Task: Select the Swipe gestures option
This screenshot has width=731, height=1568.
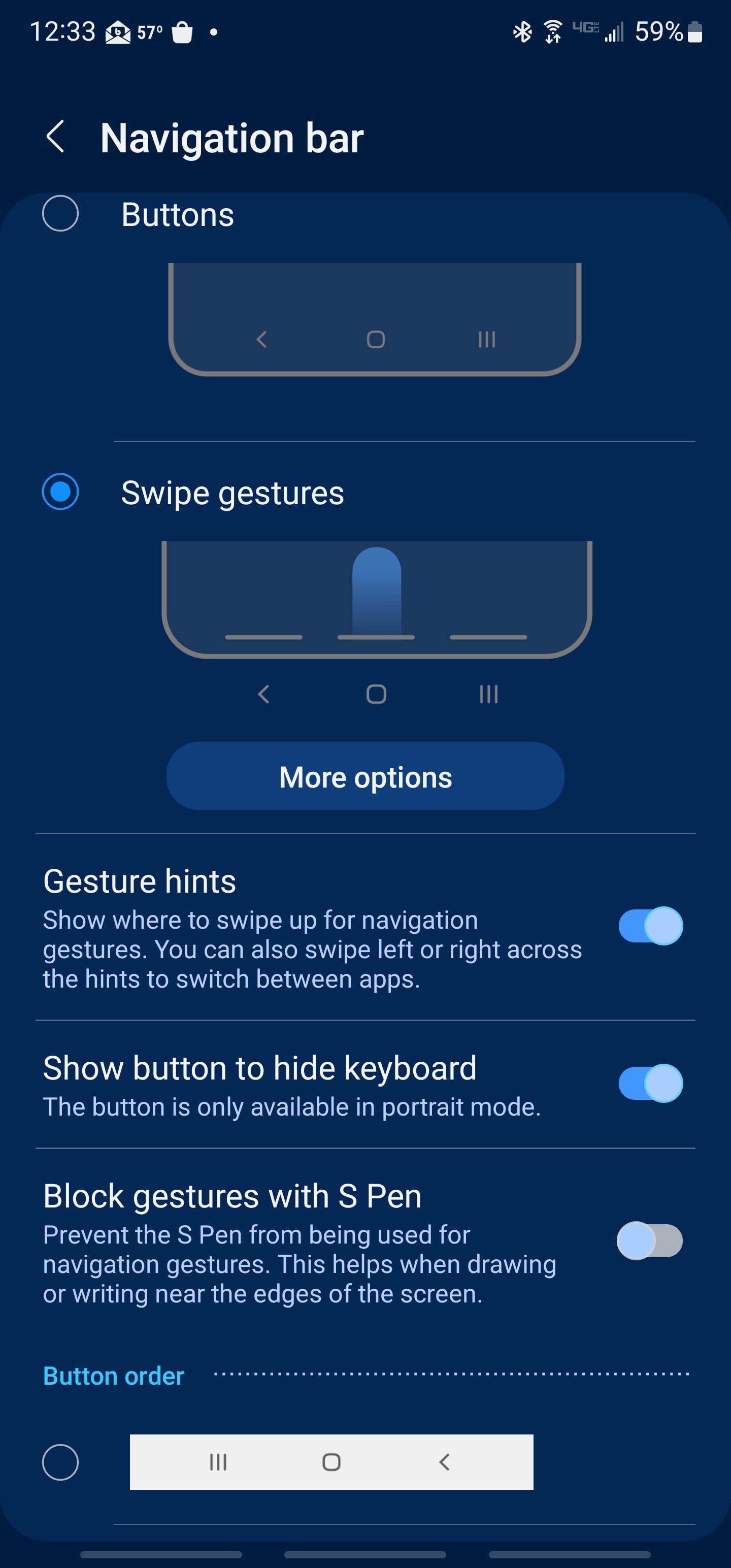Action: point(60,491)
